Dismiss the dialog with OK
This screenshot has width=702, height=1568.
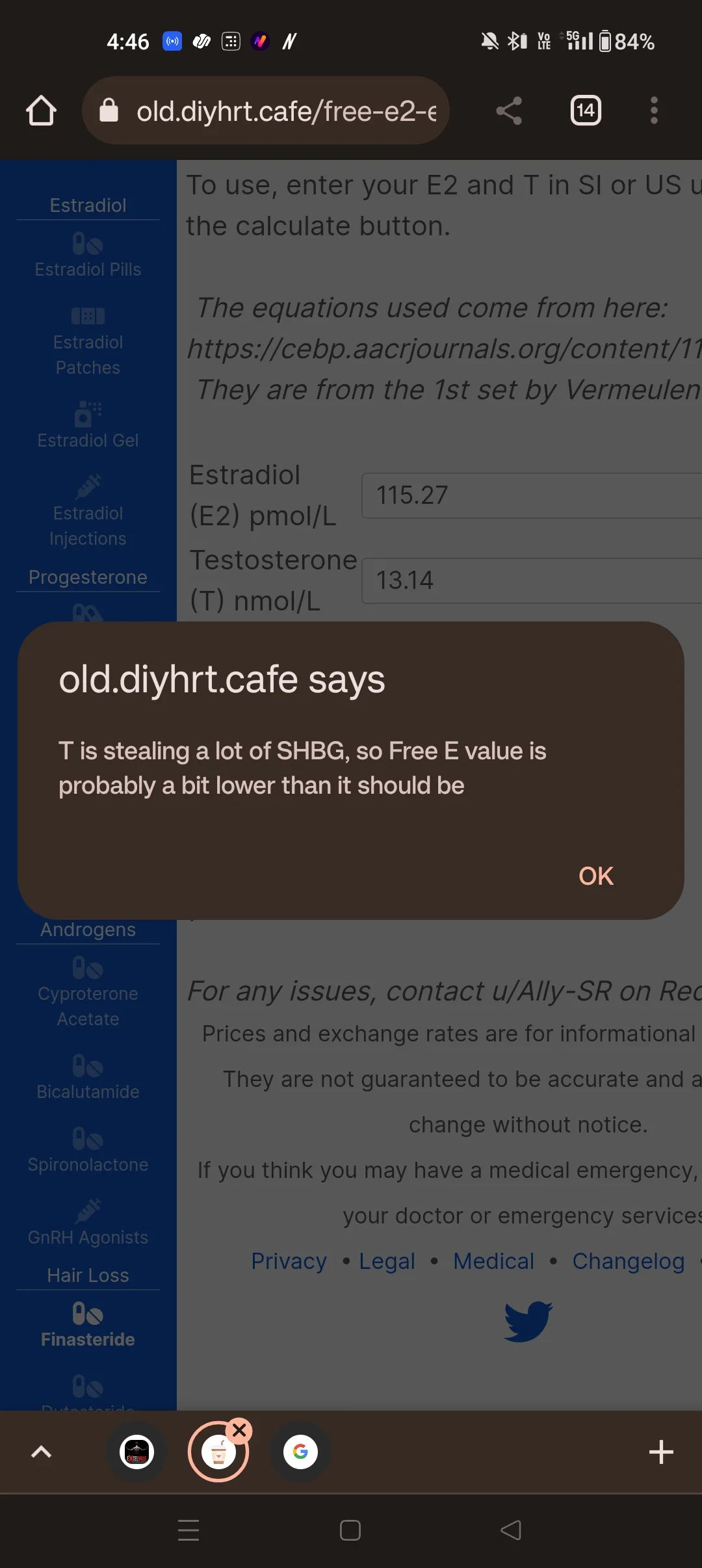(595, 876)
